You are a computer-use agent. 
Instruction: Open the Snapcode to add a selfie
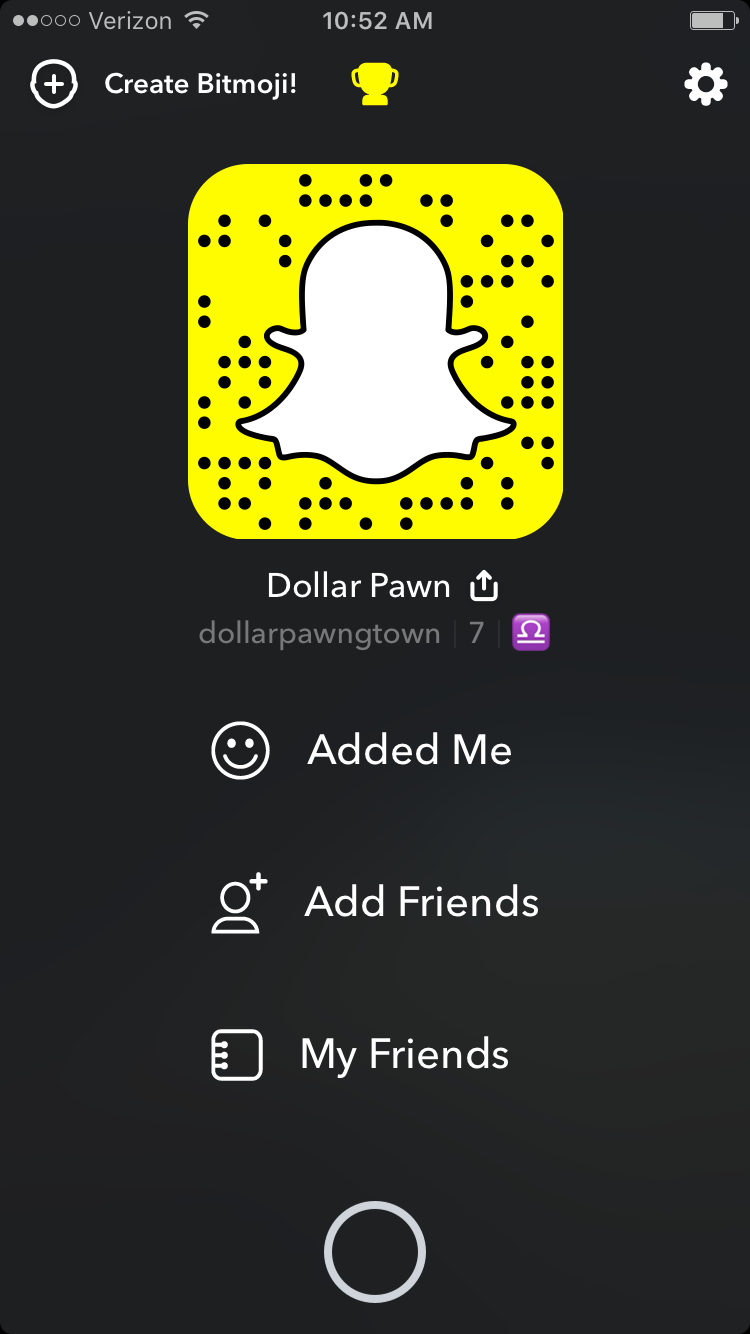point(375,351)
